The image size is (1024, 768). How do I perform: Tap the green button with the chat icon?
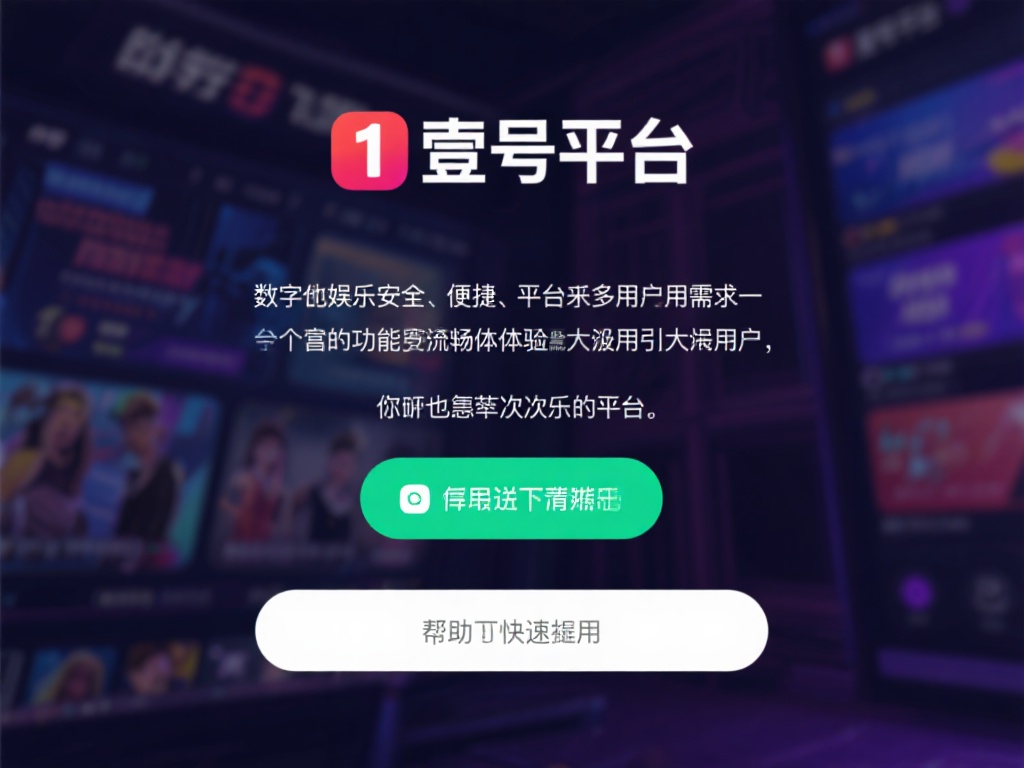pos(511,498)
